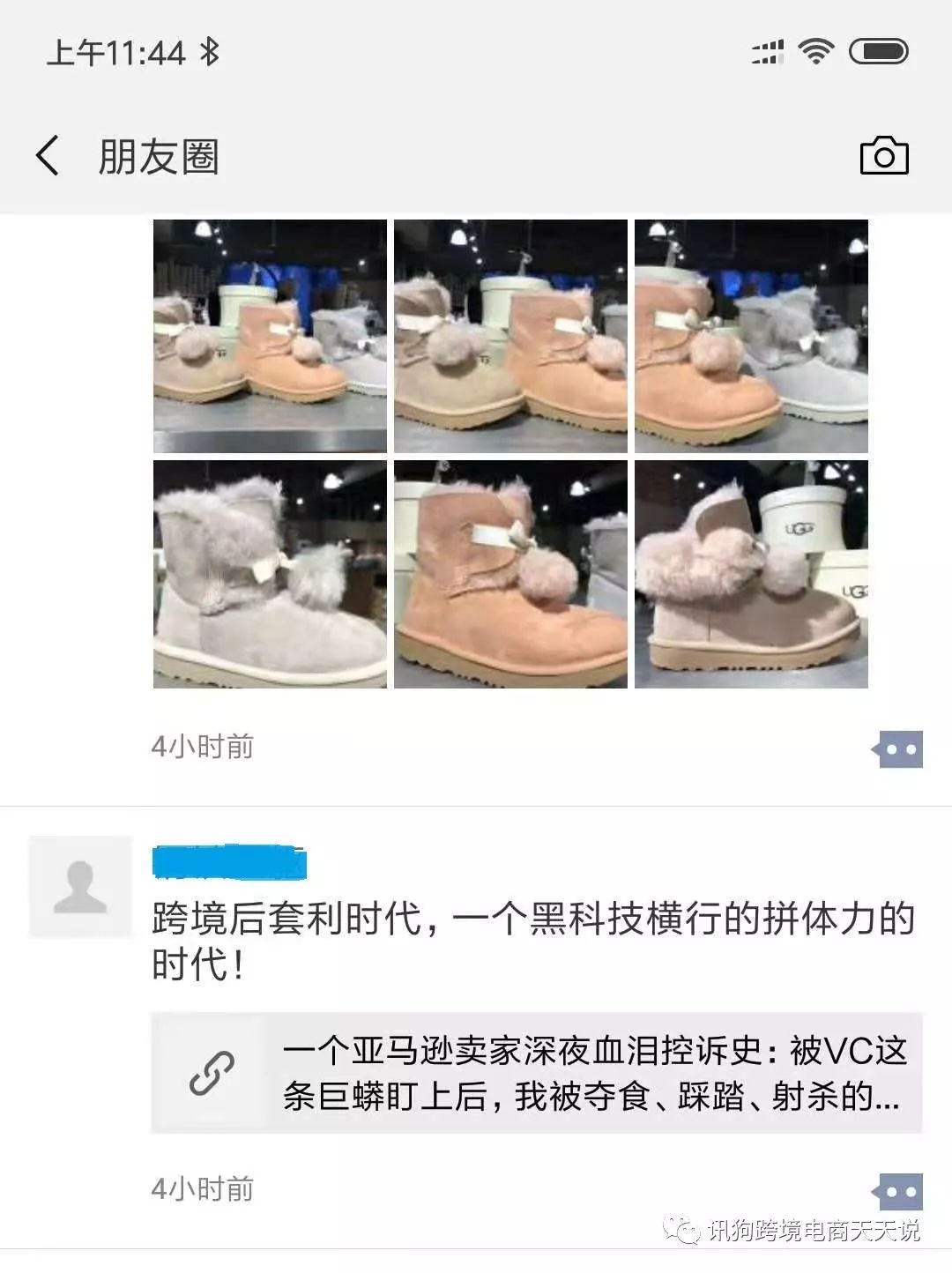The width and height of the screenshot is (952, 1273).
Task: View the grey boot photo, bottom-left
Action: (270, 574)
